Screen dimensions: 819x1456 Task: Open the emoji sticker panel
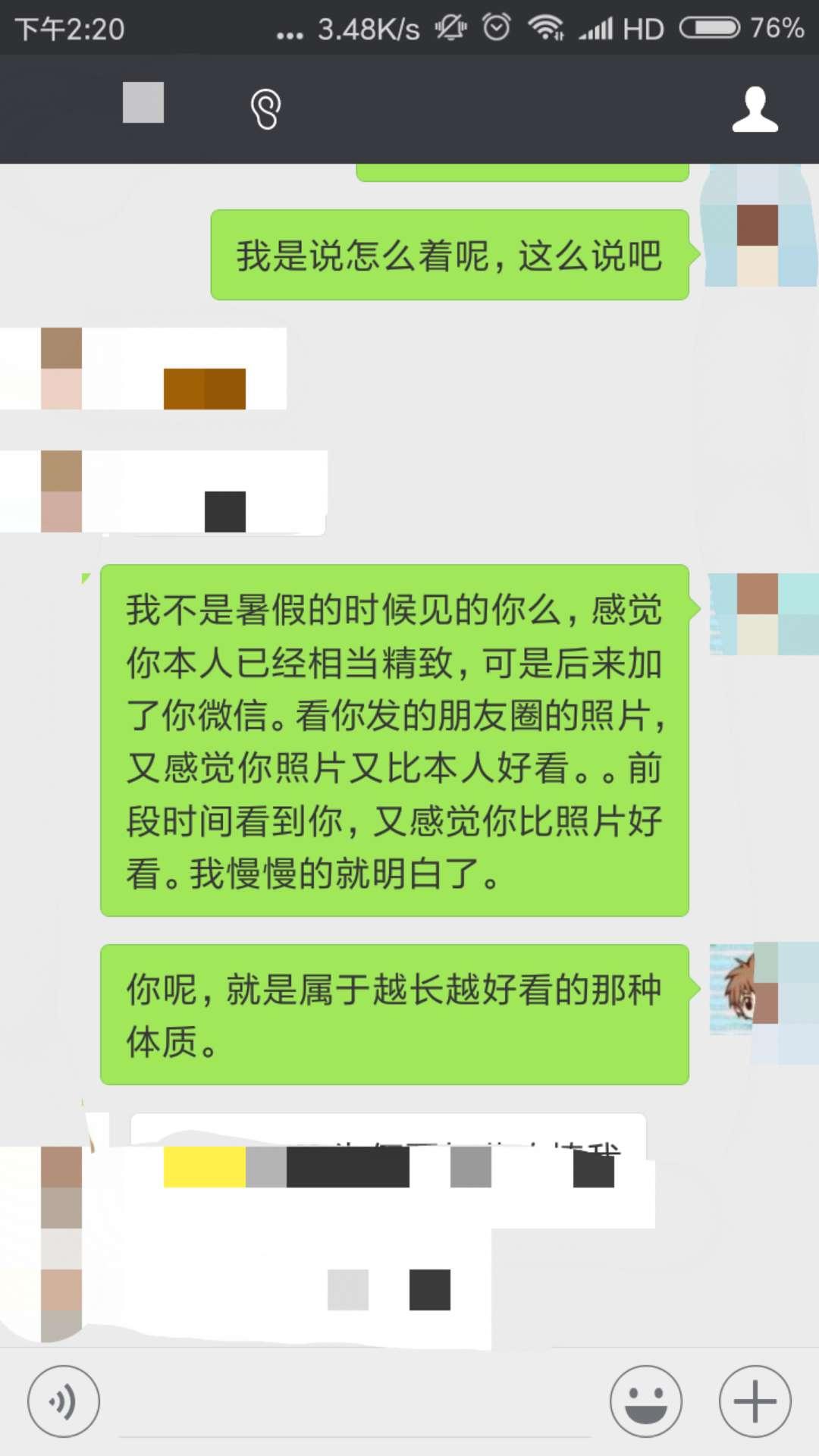[646, 1401]
